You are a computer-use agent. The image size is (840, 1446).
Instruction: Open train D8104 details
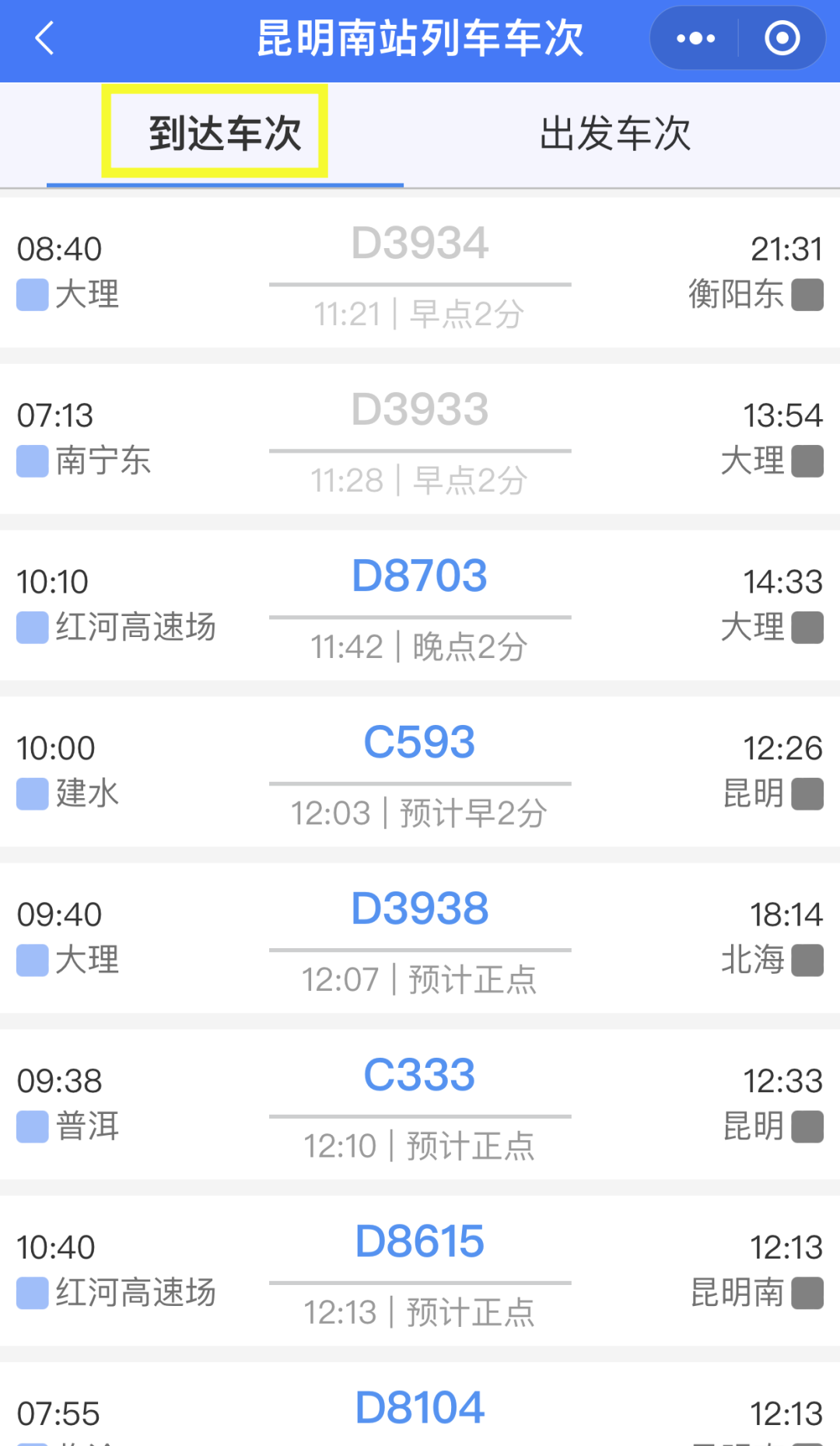tap(420, 1406)
